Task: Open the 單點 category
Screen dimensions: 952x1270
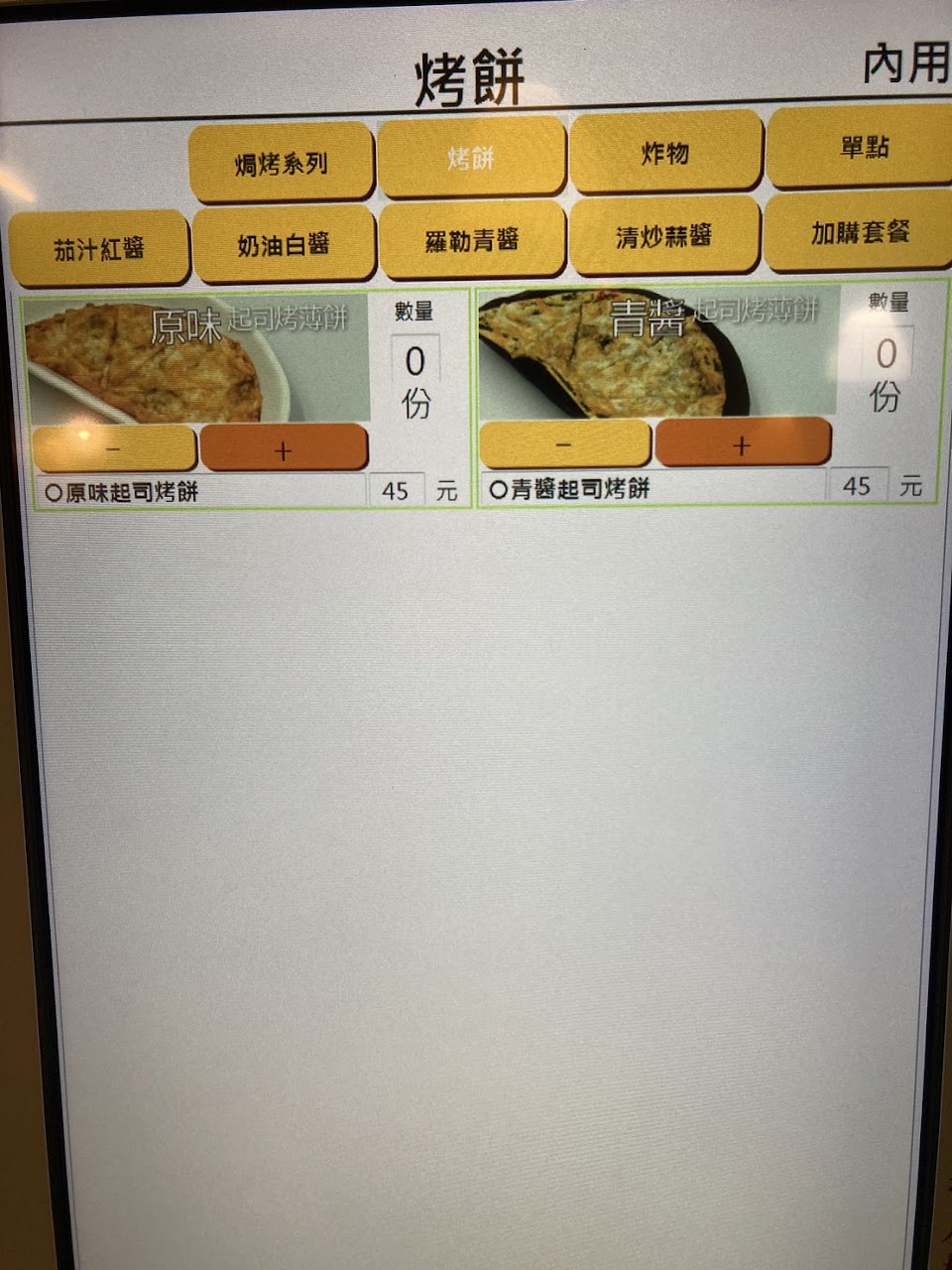Action: [863, 148]
